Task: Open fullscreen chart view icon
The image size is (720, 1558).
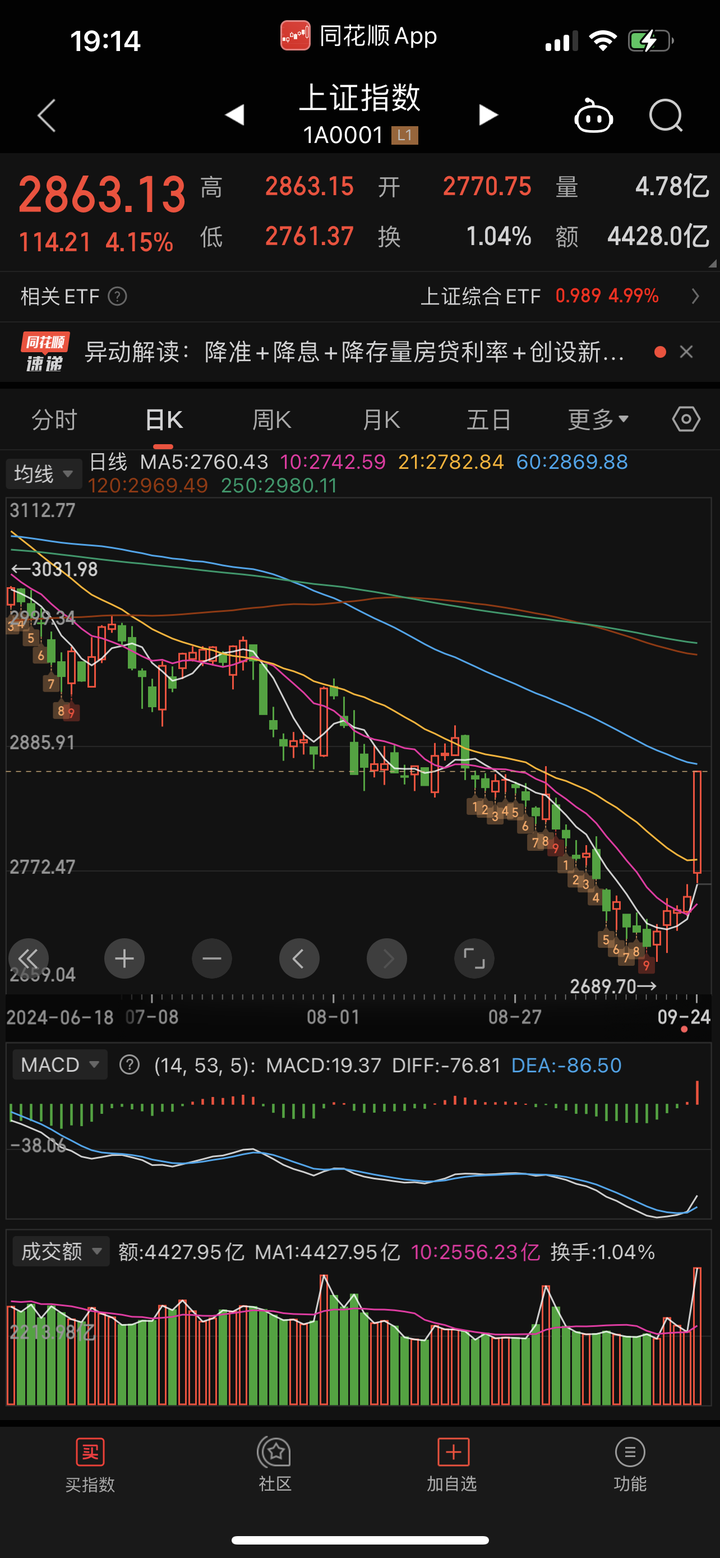Action: pyautogui.click(x=473, y=958)
